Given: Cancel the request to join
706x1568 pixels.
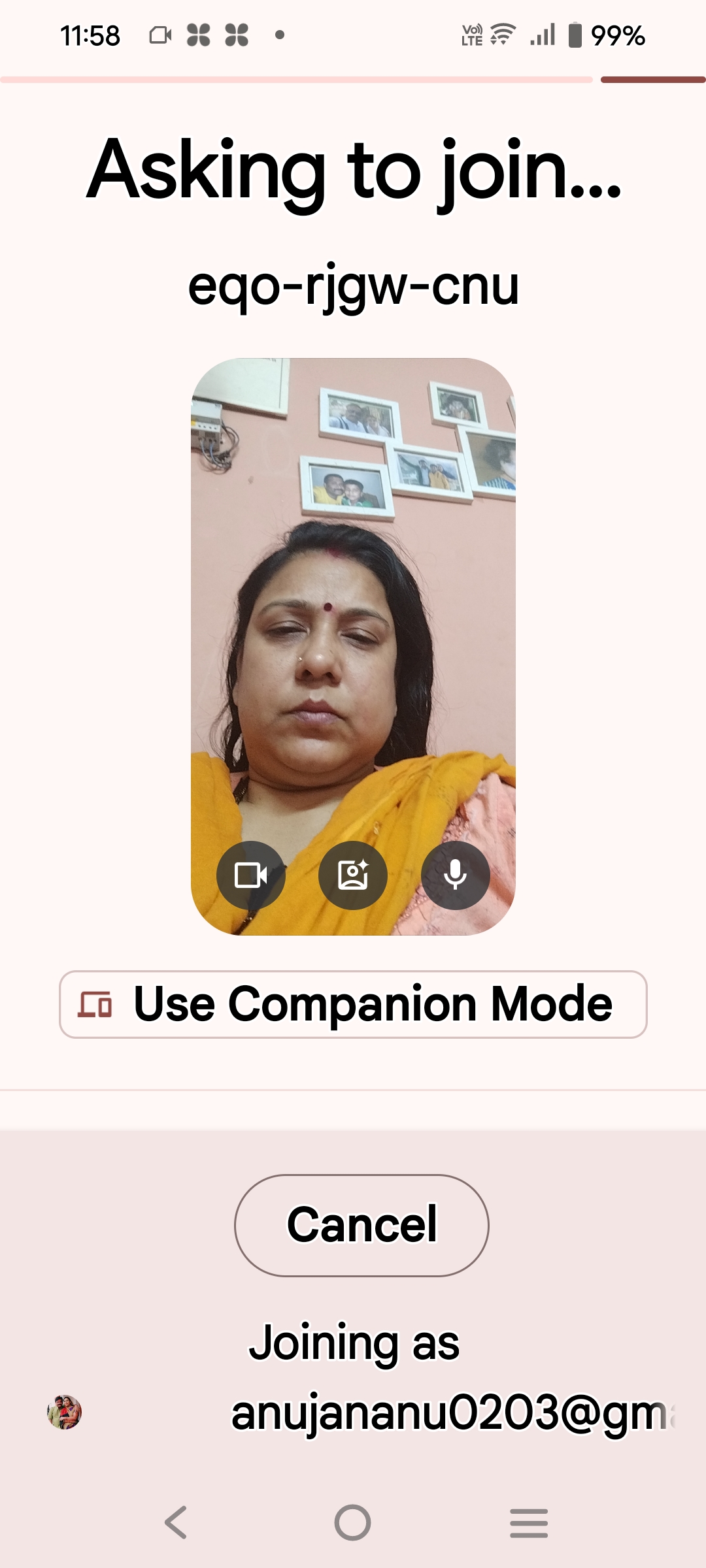Looking at the screenshot, I should [x=361, y=1225].
